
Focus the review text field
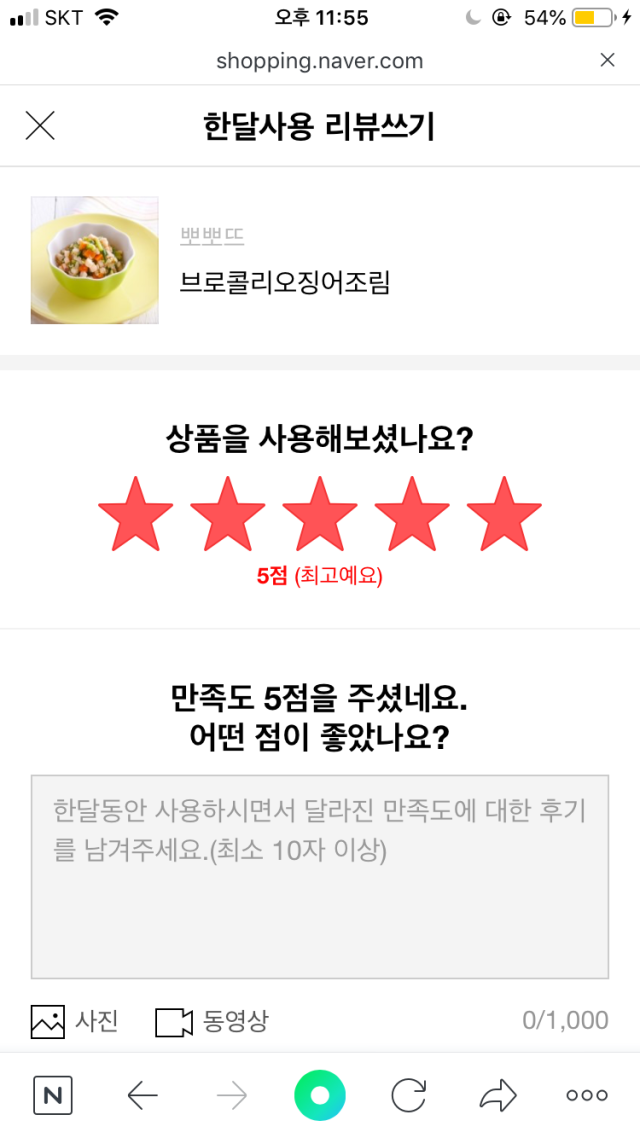(320, 876)
